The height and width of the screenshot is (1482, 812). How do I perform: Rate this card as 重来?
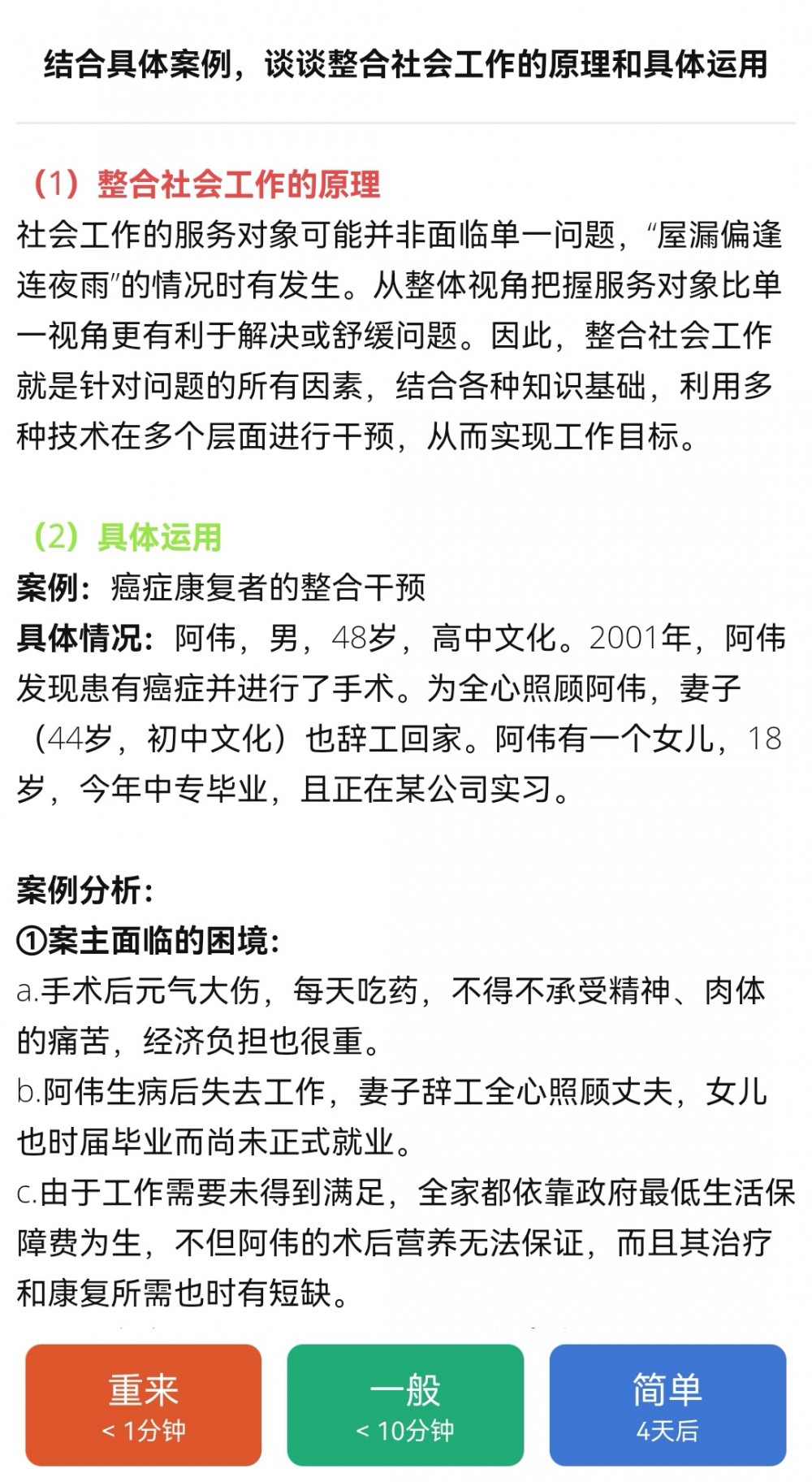point(144,1405)
